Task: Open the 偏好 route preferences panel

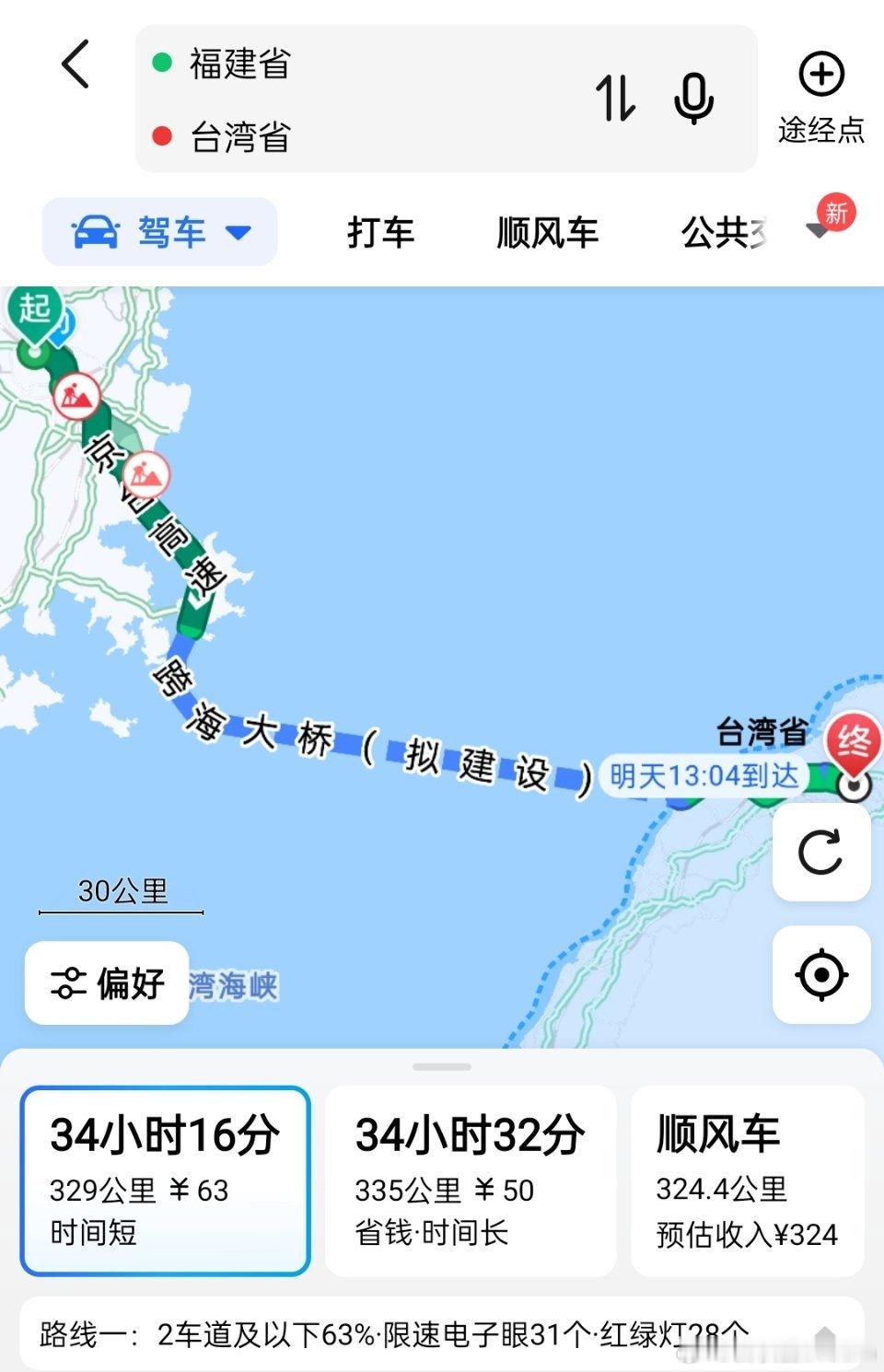Action: click(106, 982)
